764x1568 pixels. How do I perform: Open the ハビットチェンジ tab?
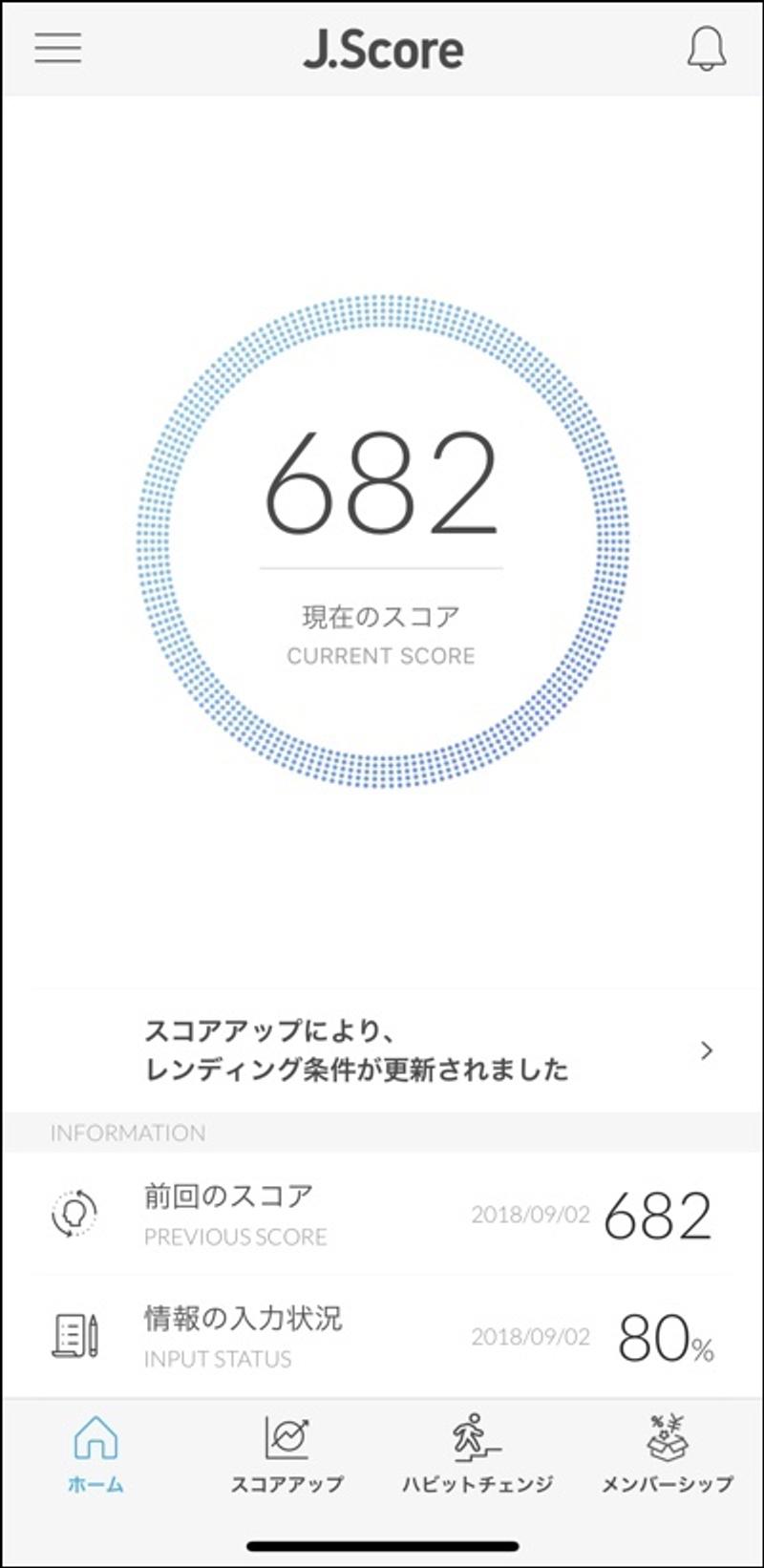tap(479, 1451)
